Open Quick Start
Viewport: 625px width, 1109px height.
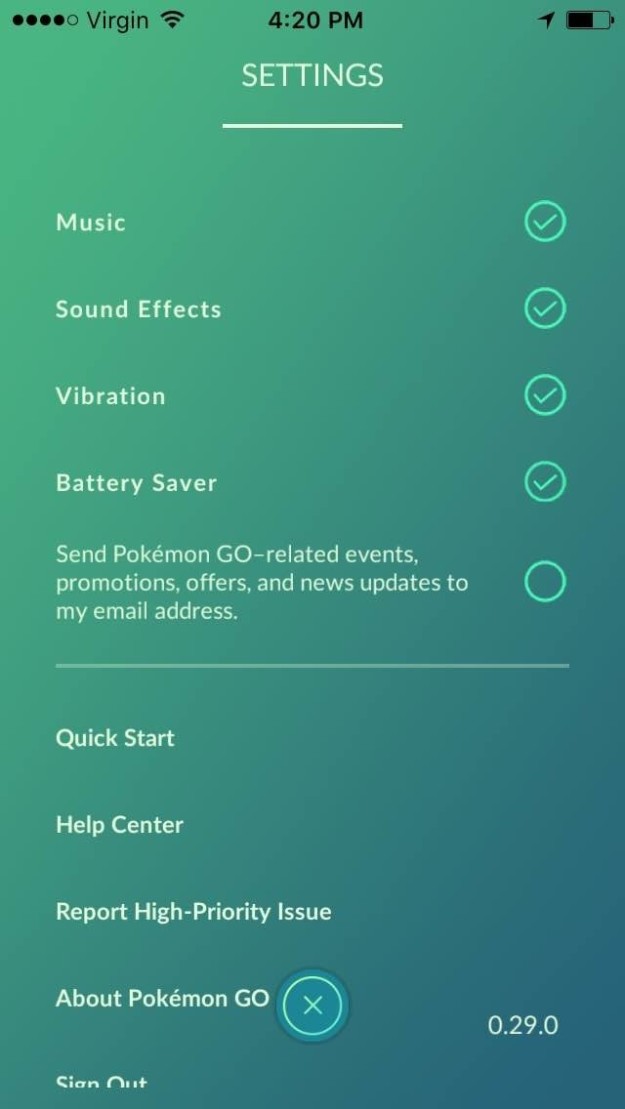115,738
